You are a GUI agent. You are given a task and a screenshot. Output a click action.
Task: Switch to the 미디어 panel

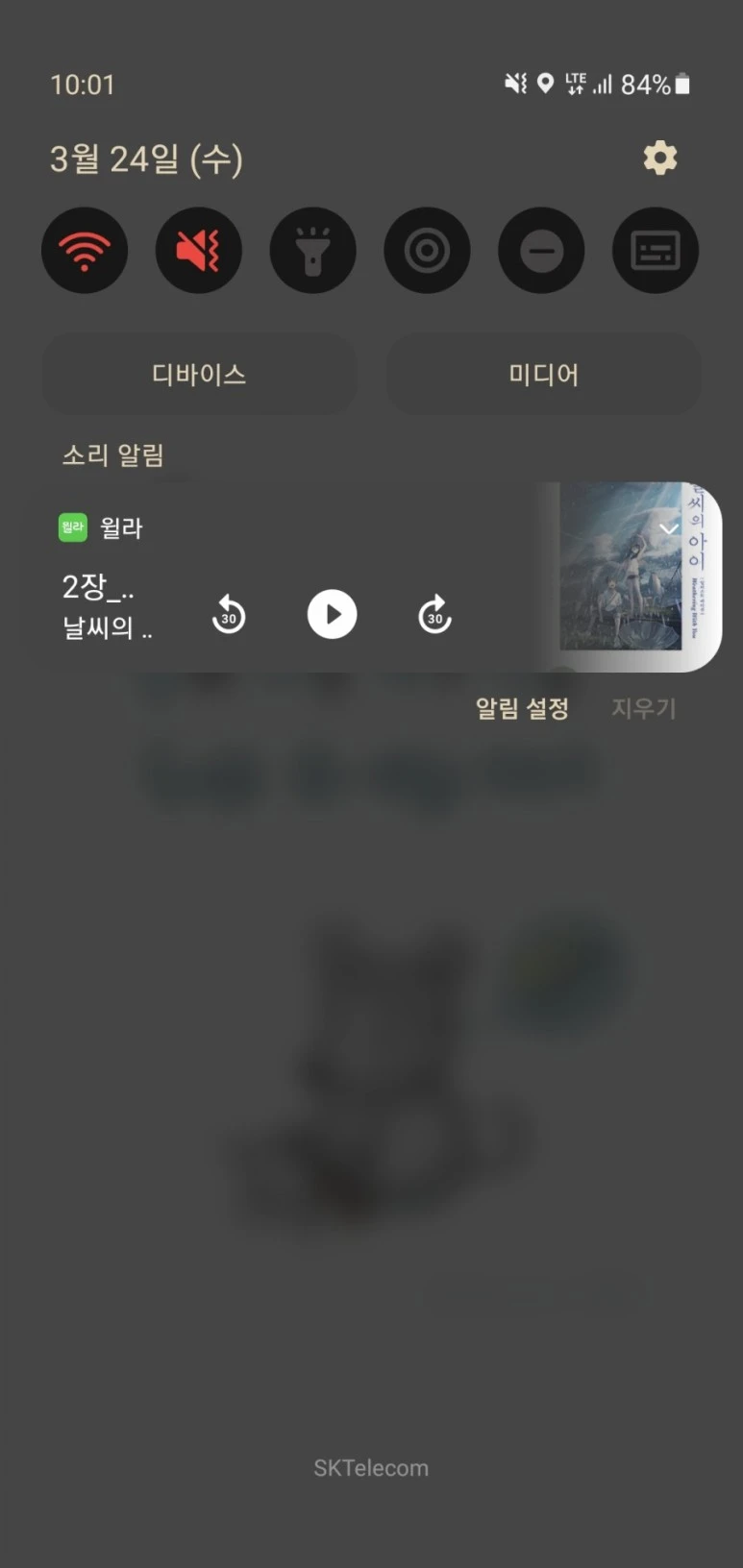click(543, 375)
